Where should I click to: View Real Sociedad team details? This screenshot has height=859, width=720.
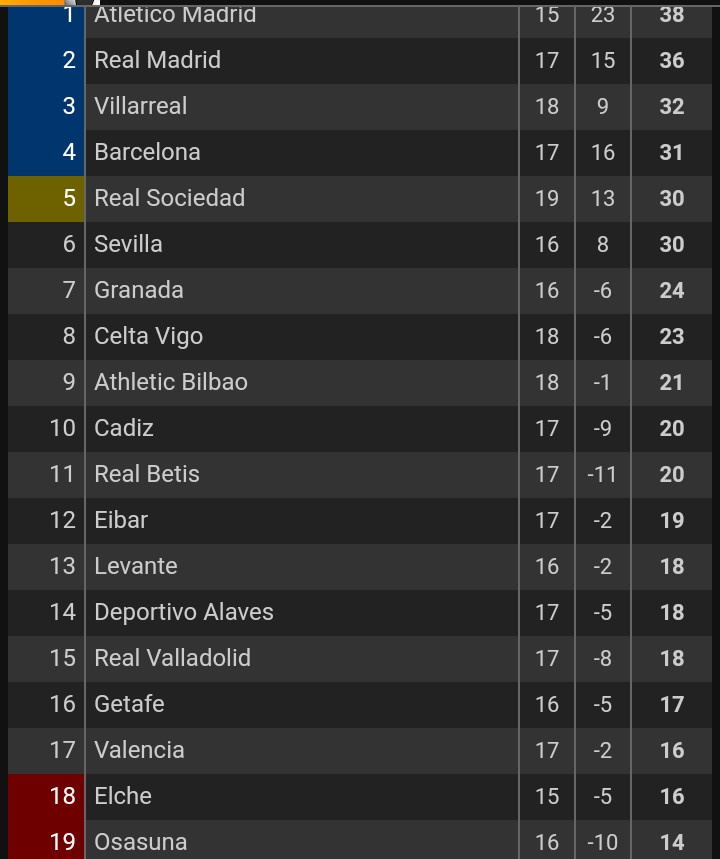pos(169,198)
